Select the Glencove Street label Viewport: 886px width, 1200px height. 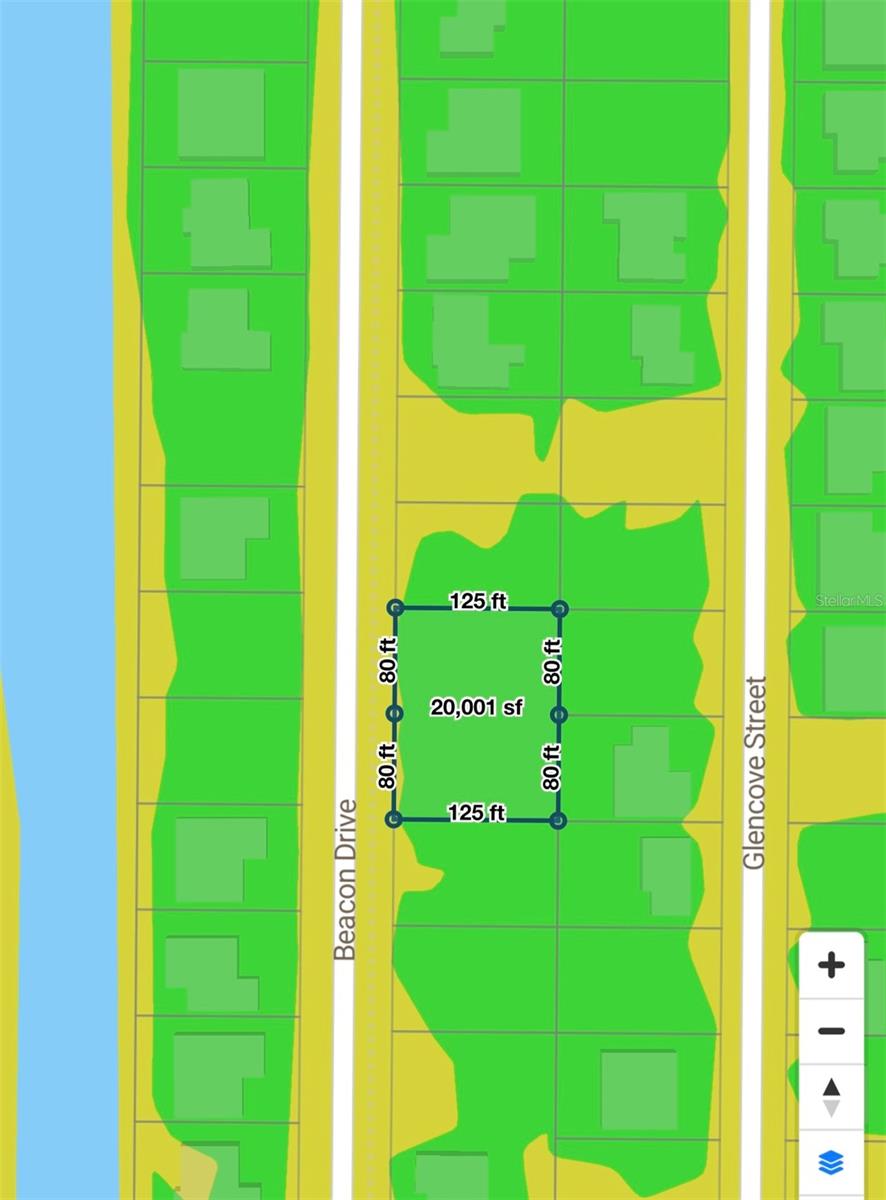(757, 770)
